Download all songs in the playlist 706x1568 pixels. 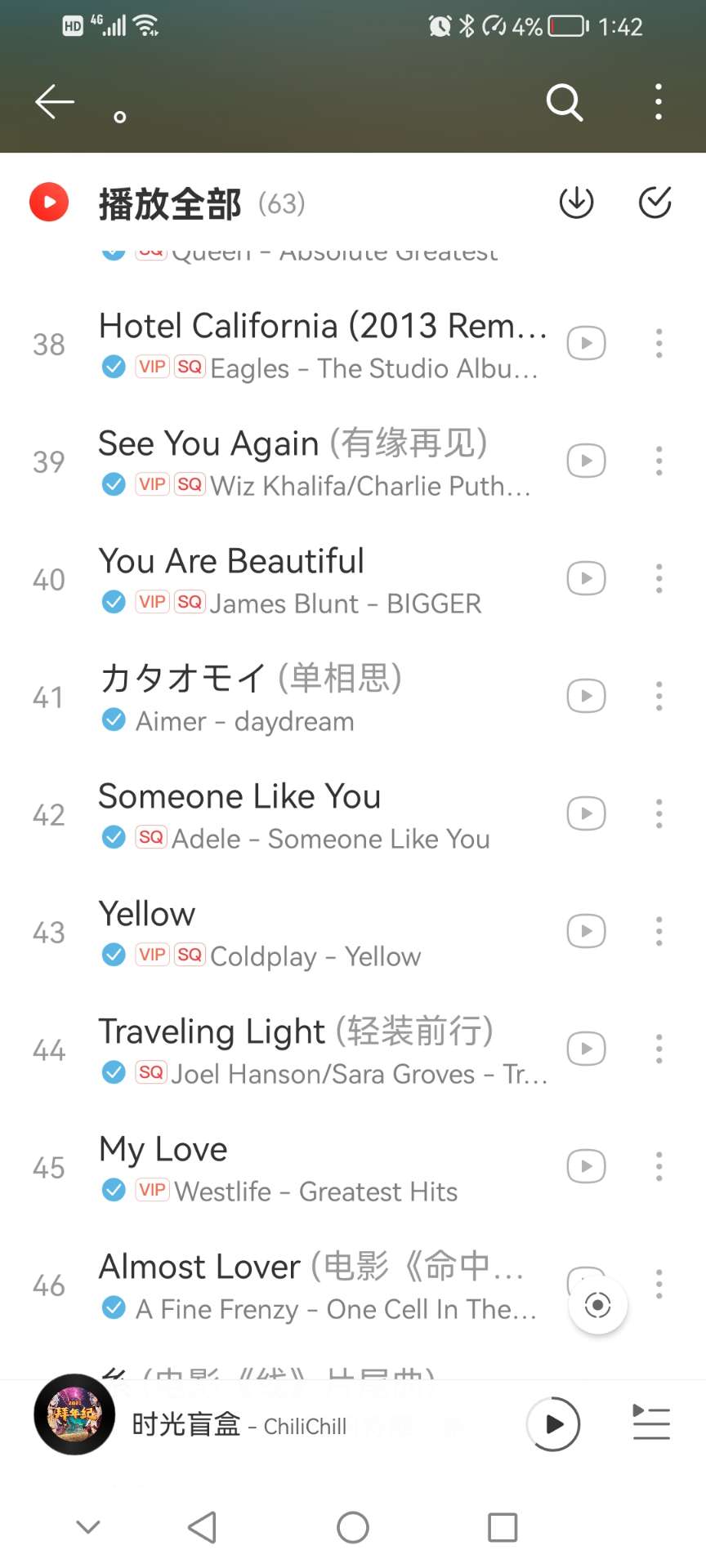(576, 203)
